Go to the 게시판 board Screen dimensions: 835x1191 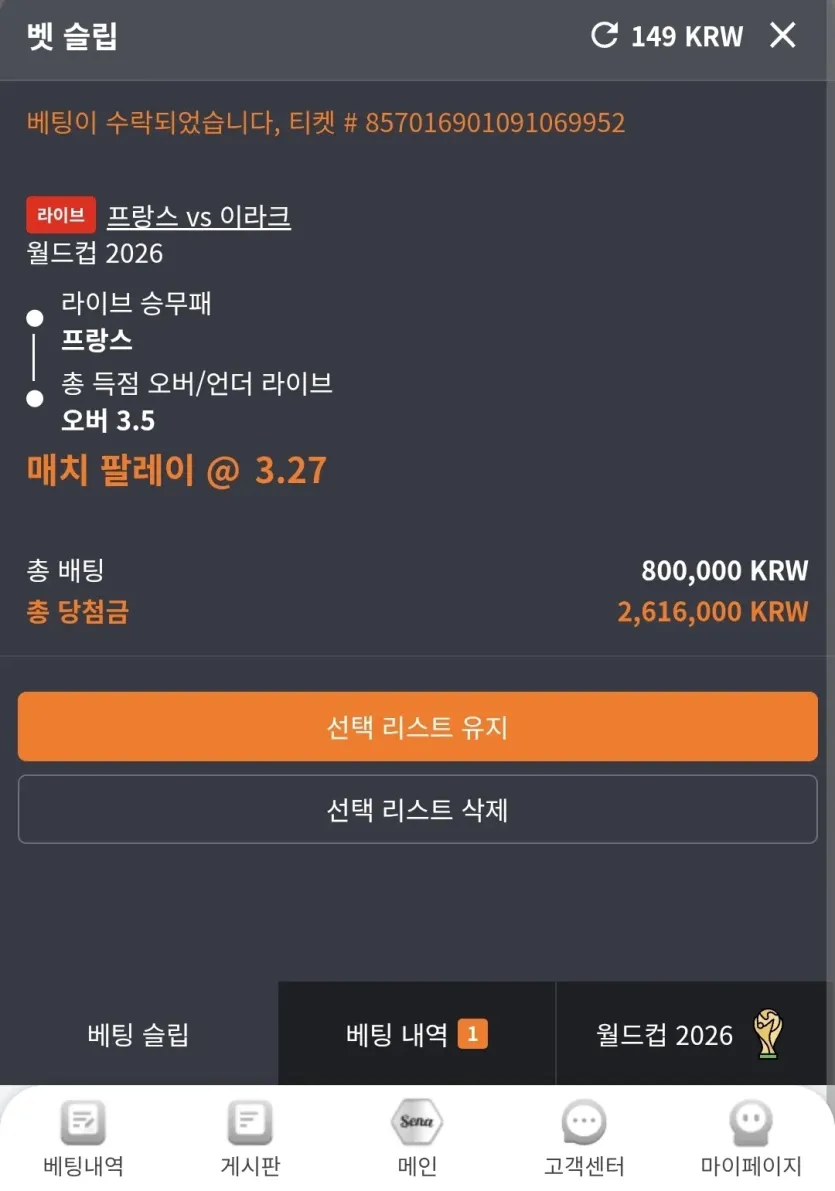pyautogui.click(x=250, y=1137)
